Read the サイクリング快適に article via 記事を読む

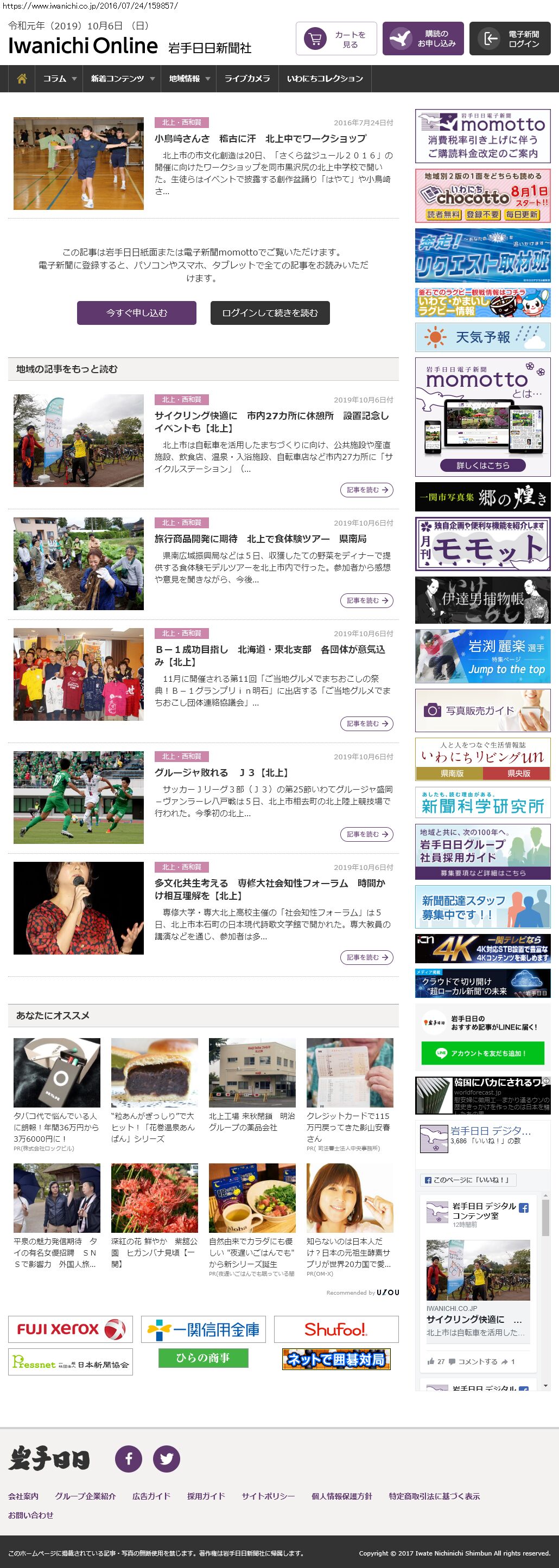pos(366,490)
